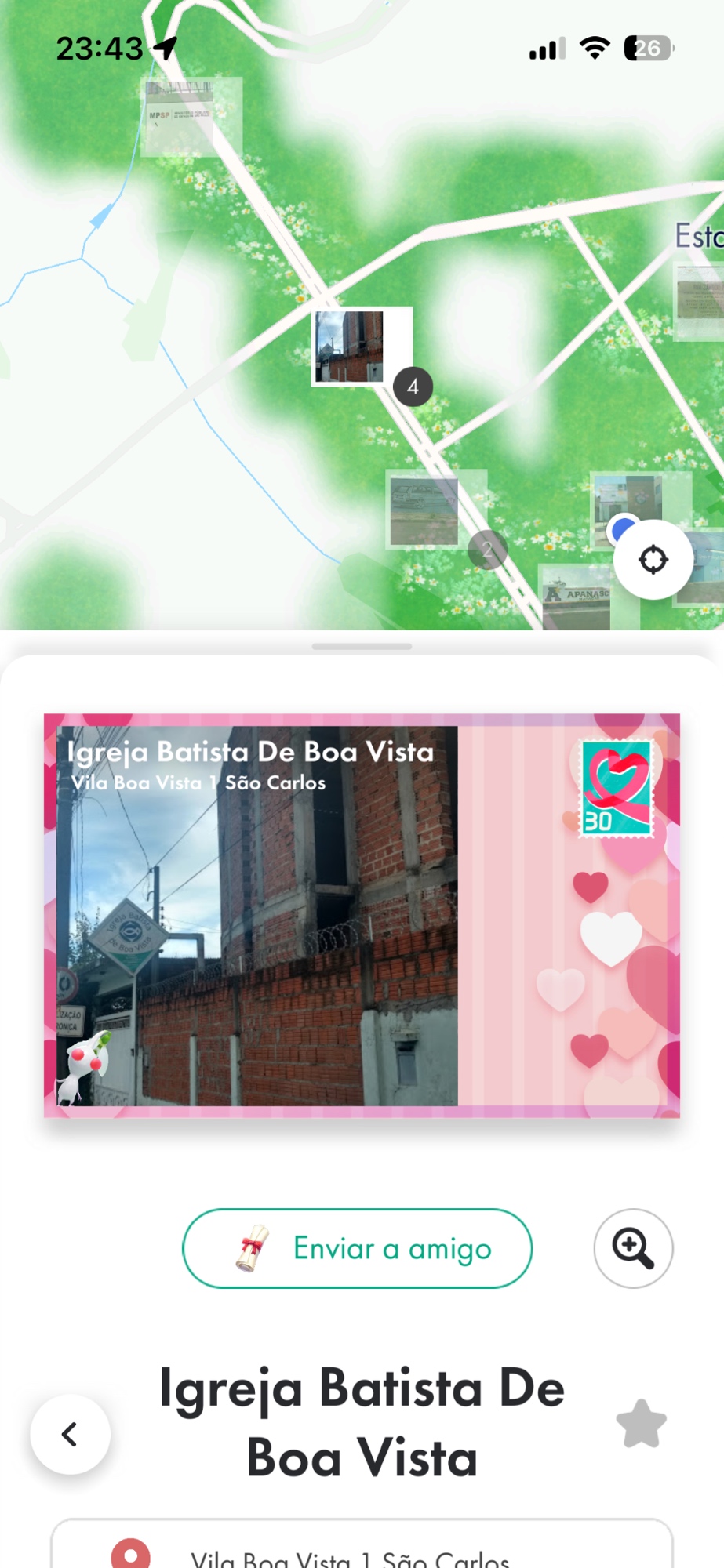The image size is (724, 1568).
Task: Tap Enviar a amigo button
Action: (357, 1248)
